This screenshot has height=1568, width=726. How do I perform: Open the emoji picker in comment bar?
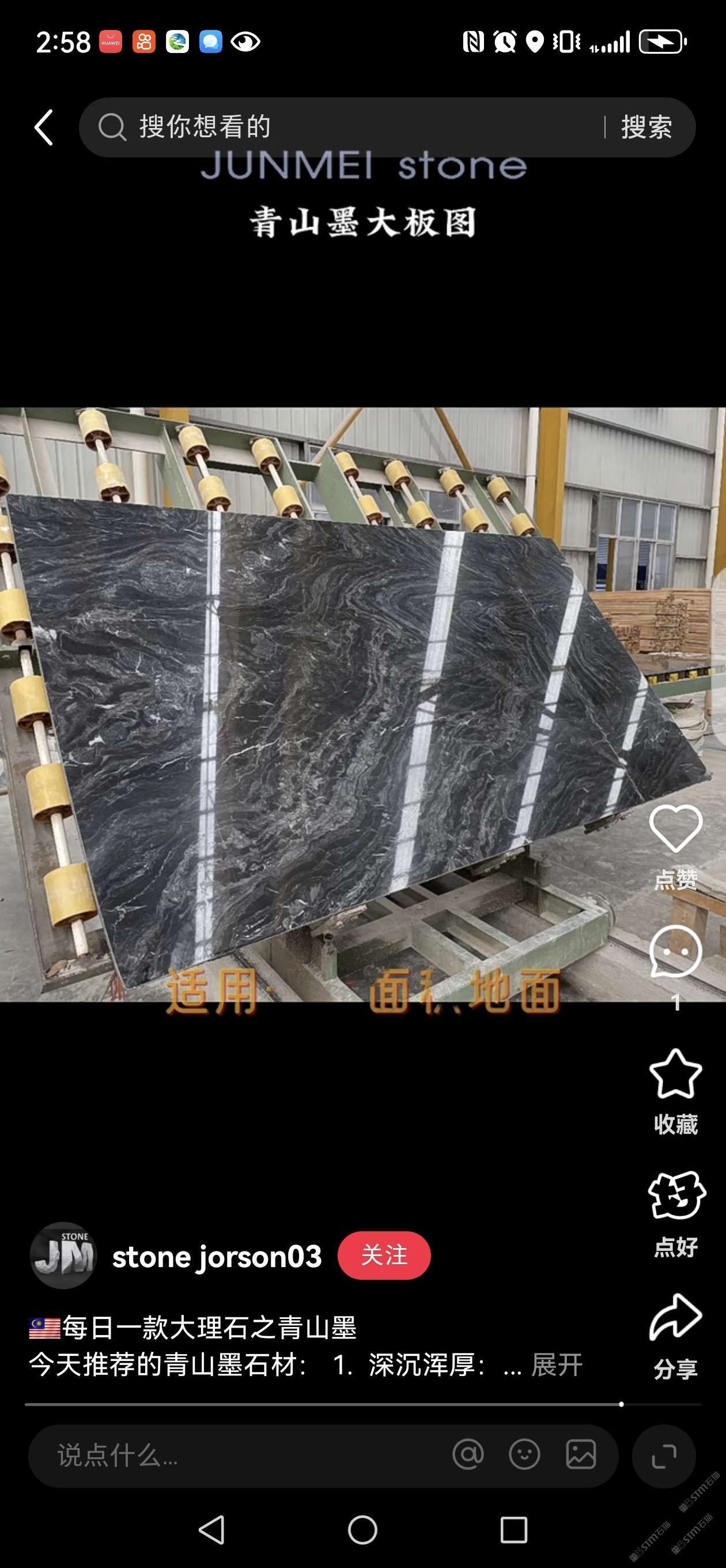[x=524, y=1456]
